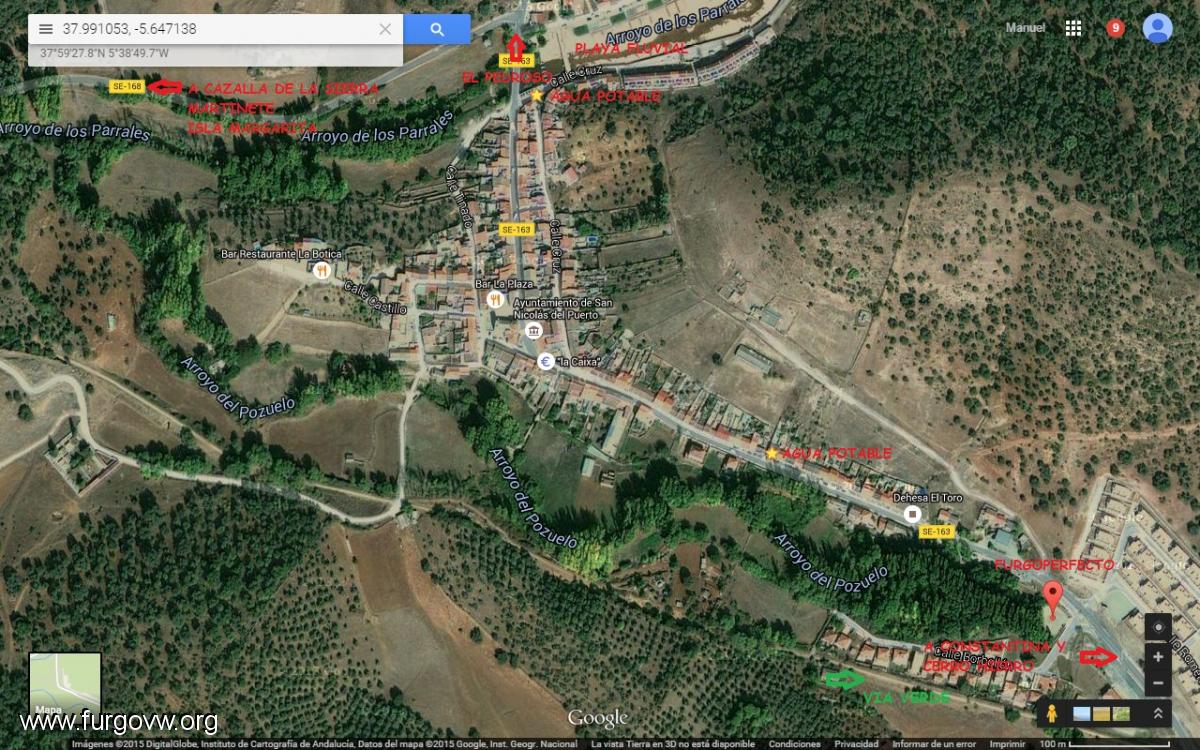
Task: Switch to the Mapa view thumbnail
Action: tap(65, 685)
